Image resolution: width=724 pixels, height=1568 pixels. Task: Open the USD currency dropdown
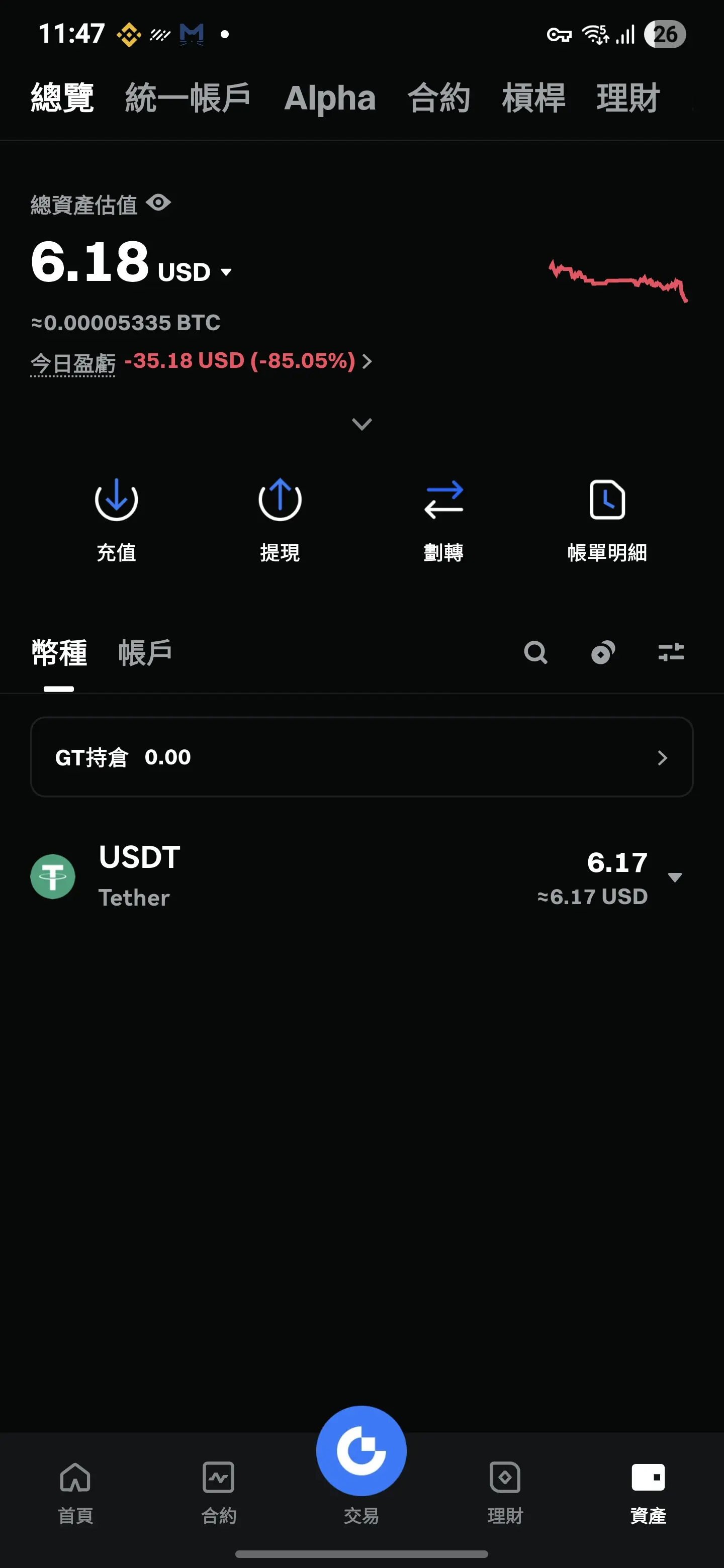(x=225, y=272)
